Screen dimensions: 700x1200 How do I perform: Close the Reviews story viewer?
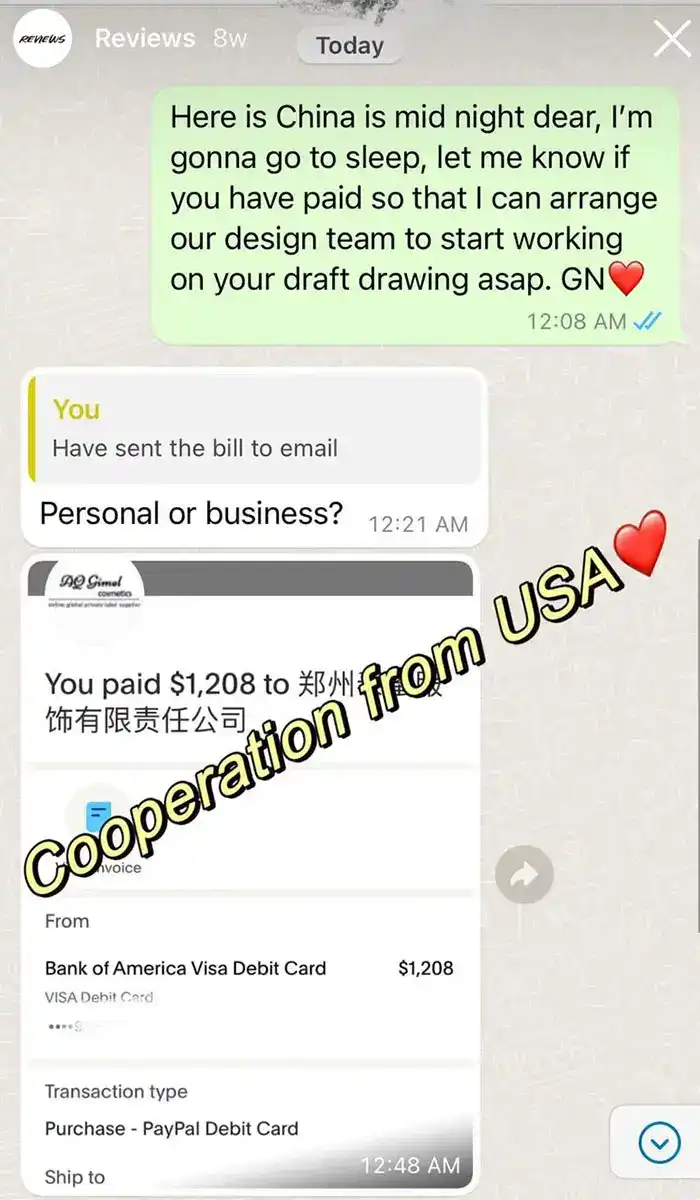670,38
